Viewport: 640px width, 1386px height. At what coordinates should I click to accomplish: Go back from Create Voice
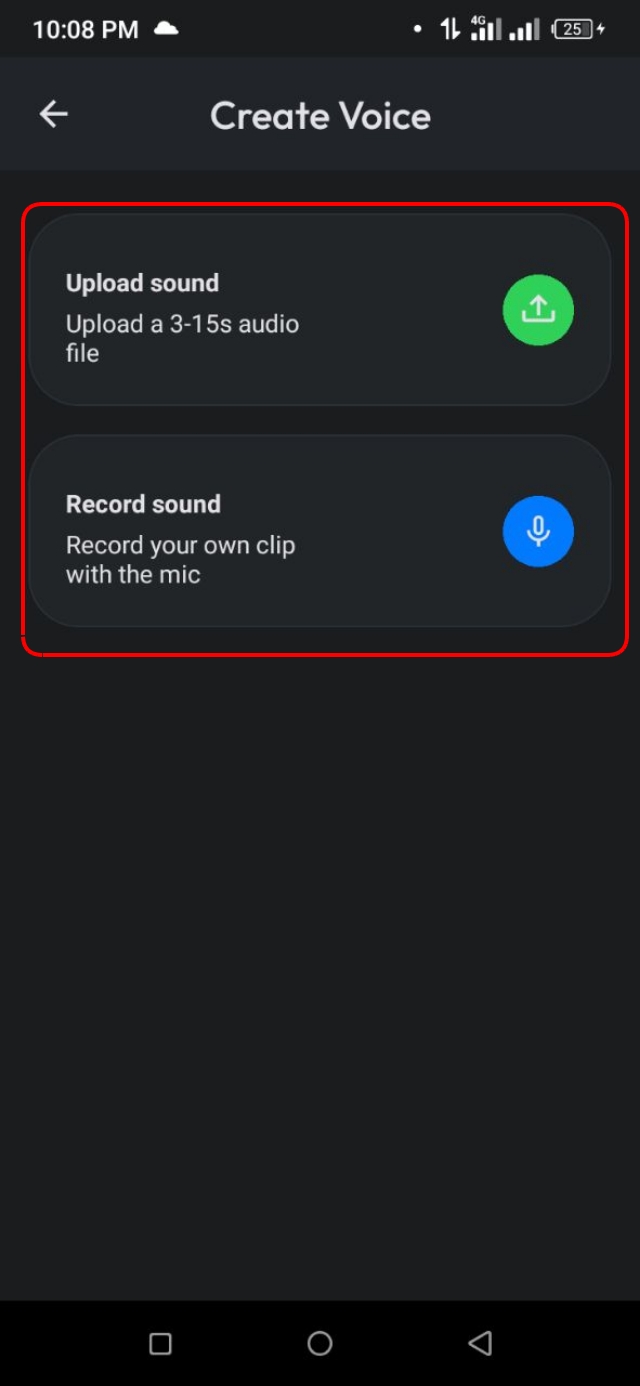pyautogui.click(x=53, y=114)
